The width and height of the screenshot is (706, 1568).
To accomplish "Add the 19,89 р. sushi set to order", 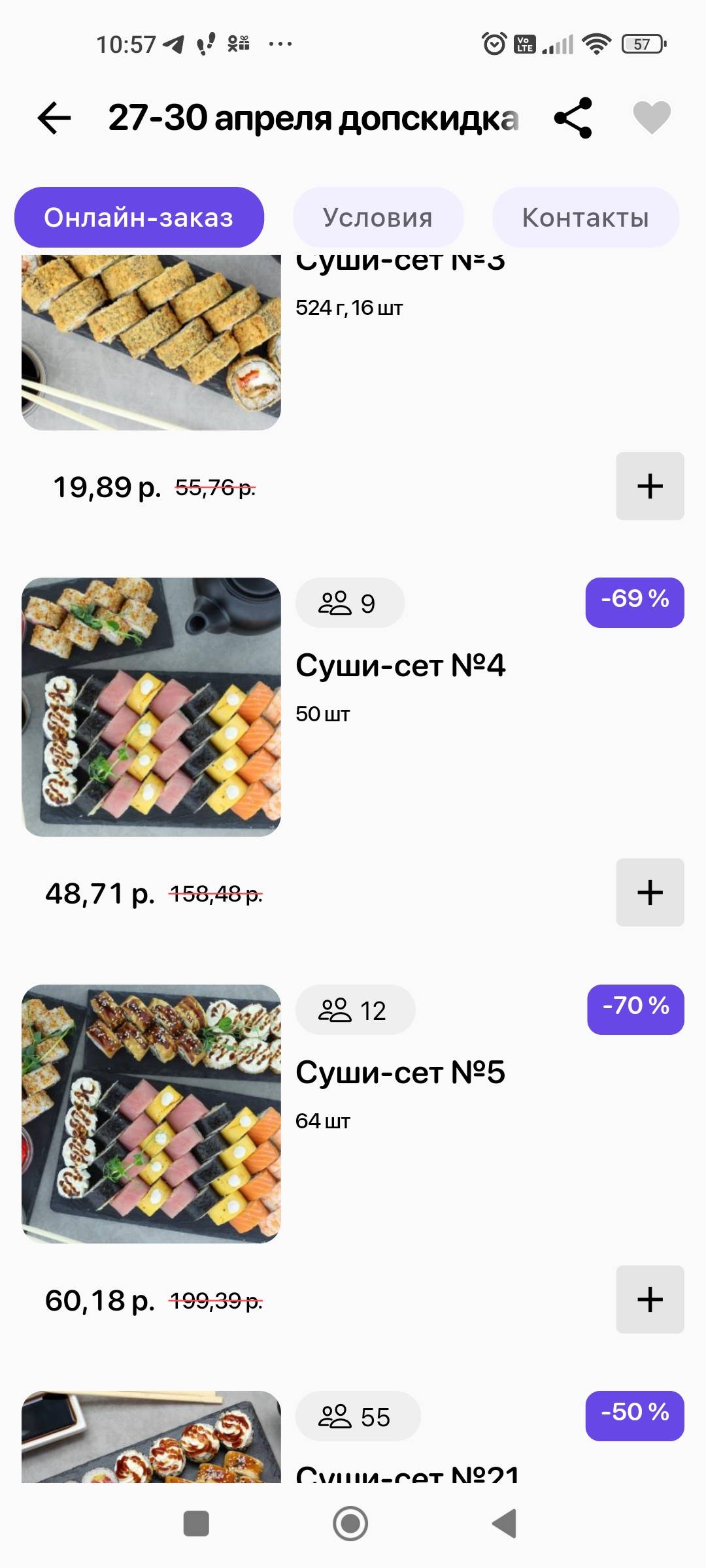I will click(x=650, y=486).
